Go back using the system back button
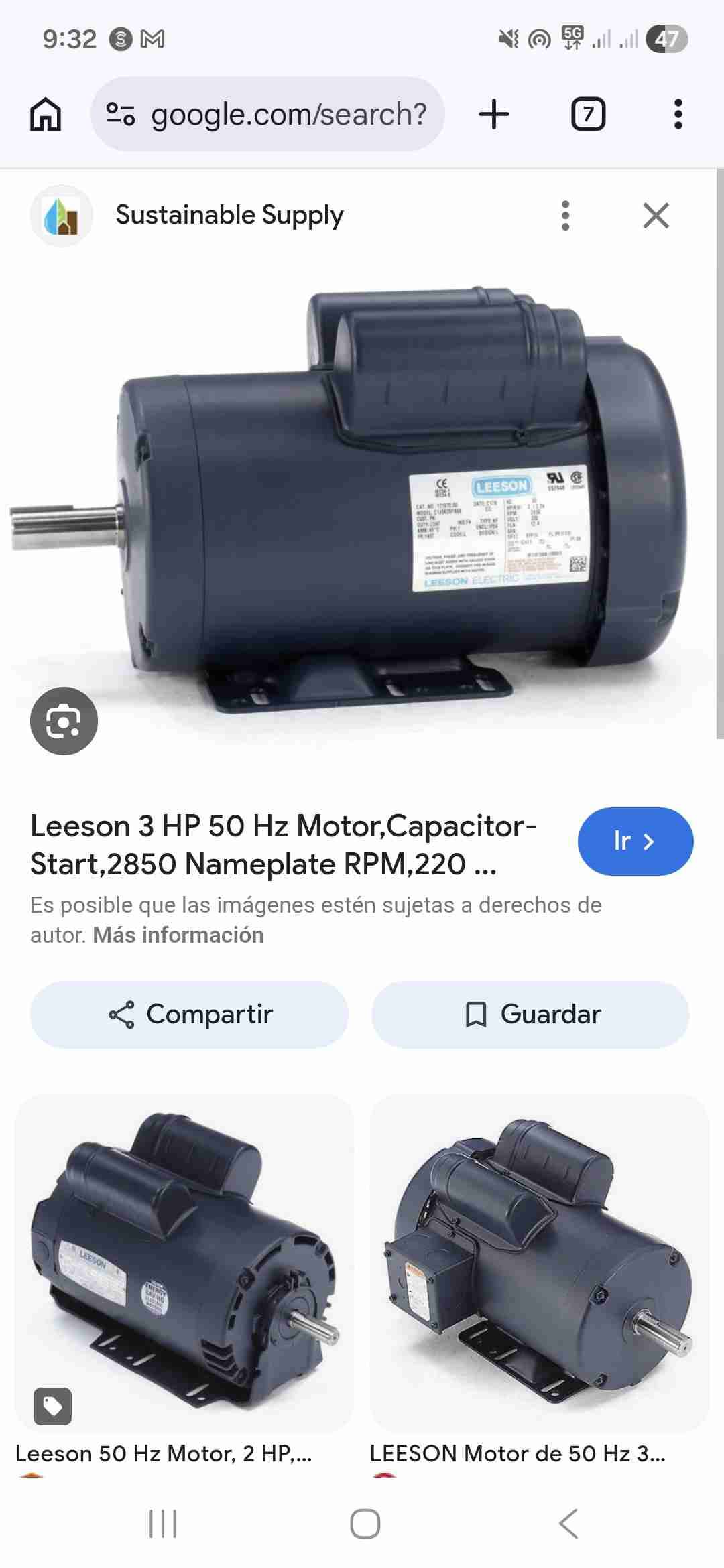The height and width of the screenshot is (1568, 724). pyautogui.click(x=568, y=1524)
